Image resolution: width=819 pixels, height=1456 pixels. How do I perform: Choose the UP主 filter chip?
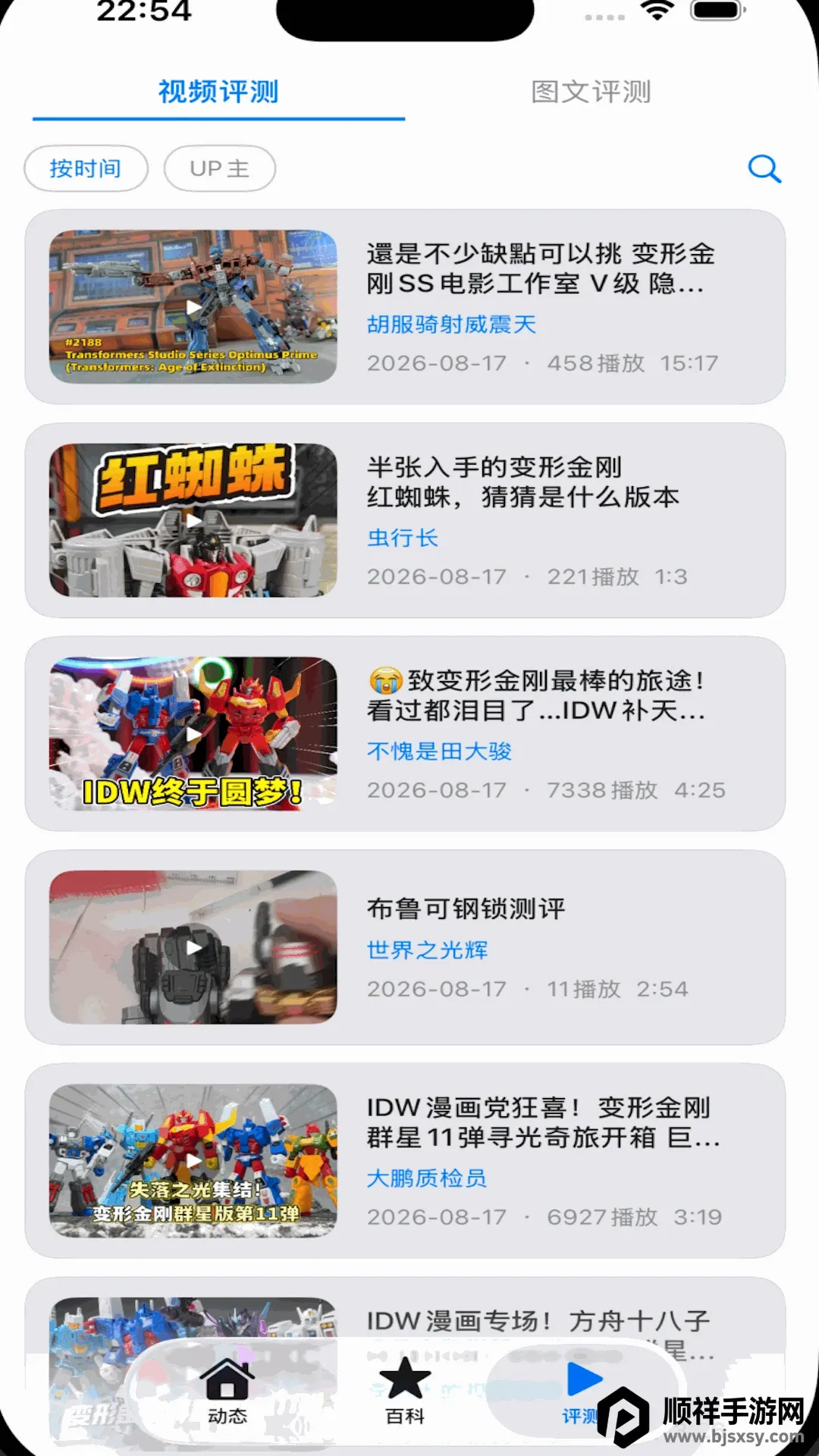point(220,168)
